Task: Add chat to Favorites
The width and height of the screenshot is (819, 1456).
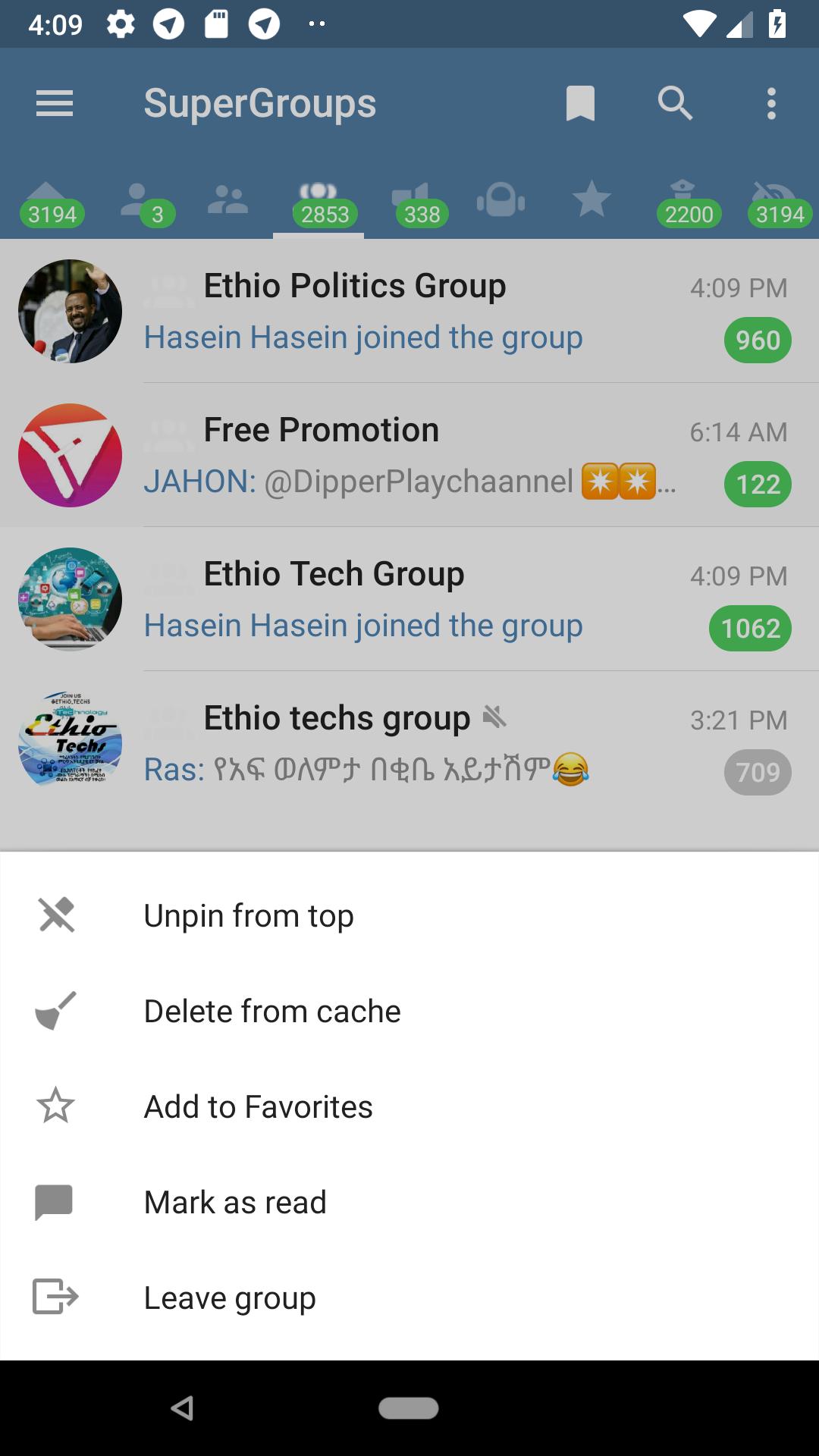Action: tap(258, 1107)
